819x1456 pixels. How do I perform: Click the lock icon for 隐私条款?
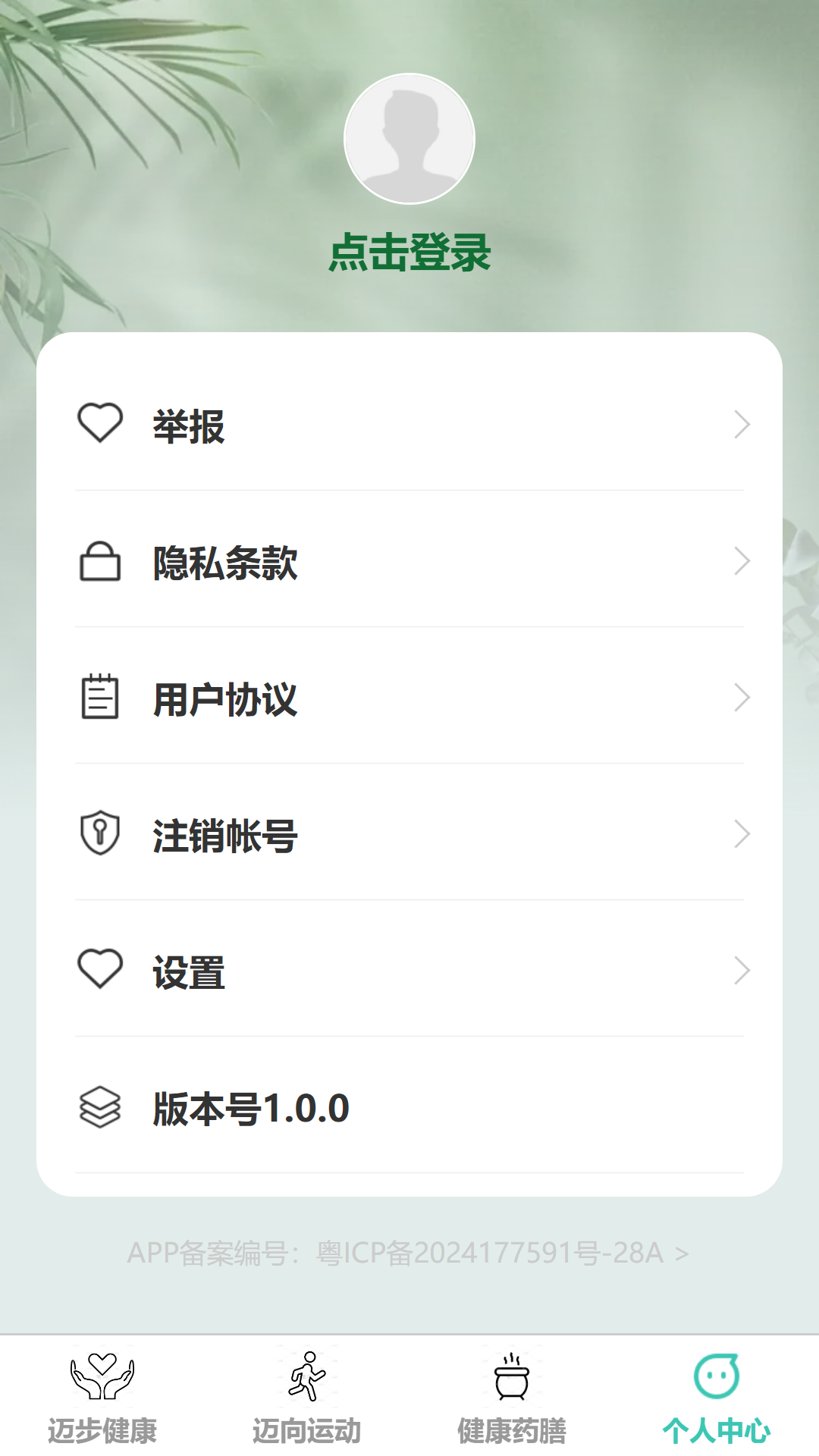99,561
